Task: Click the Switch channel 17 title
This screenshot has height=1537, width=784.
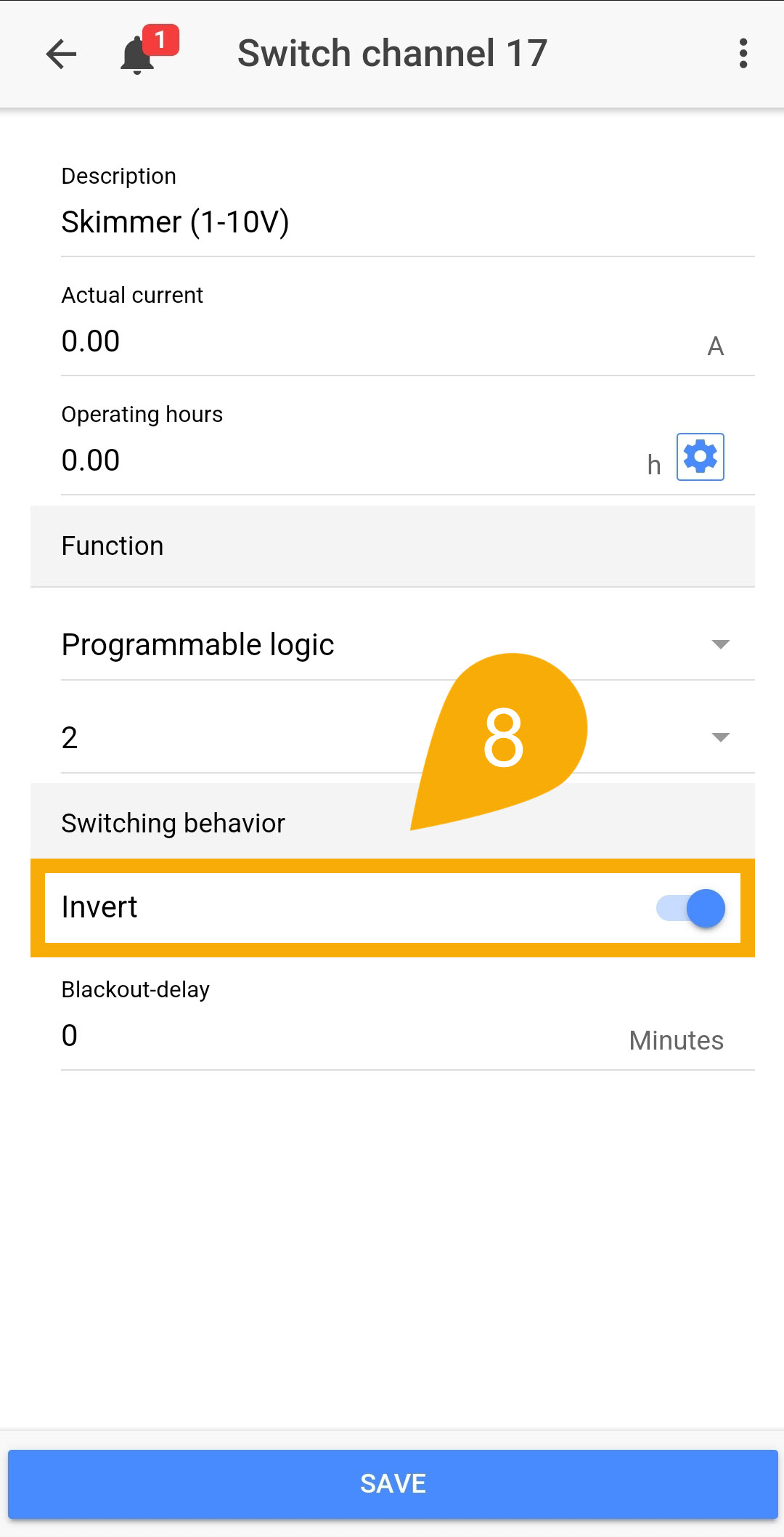Action: 392,52
